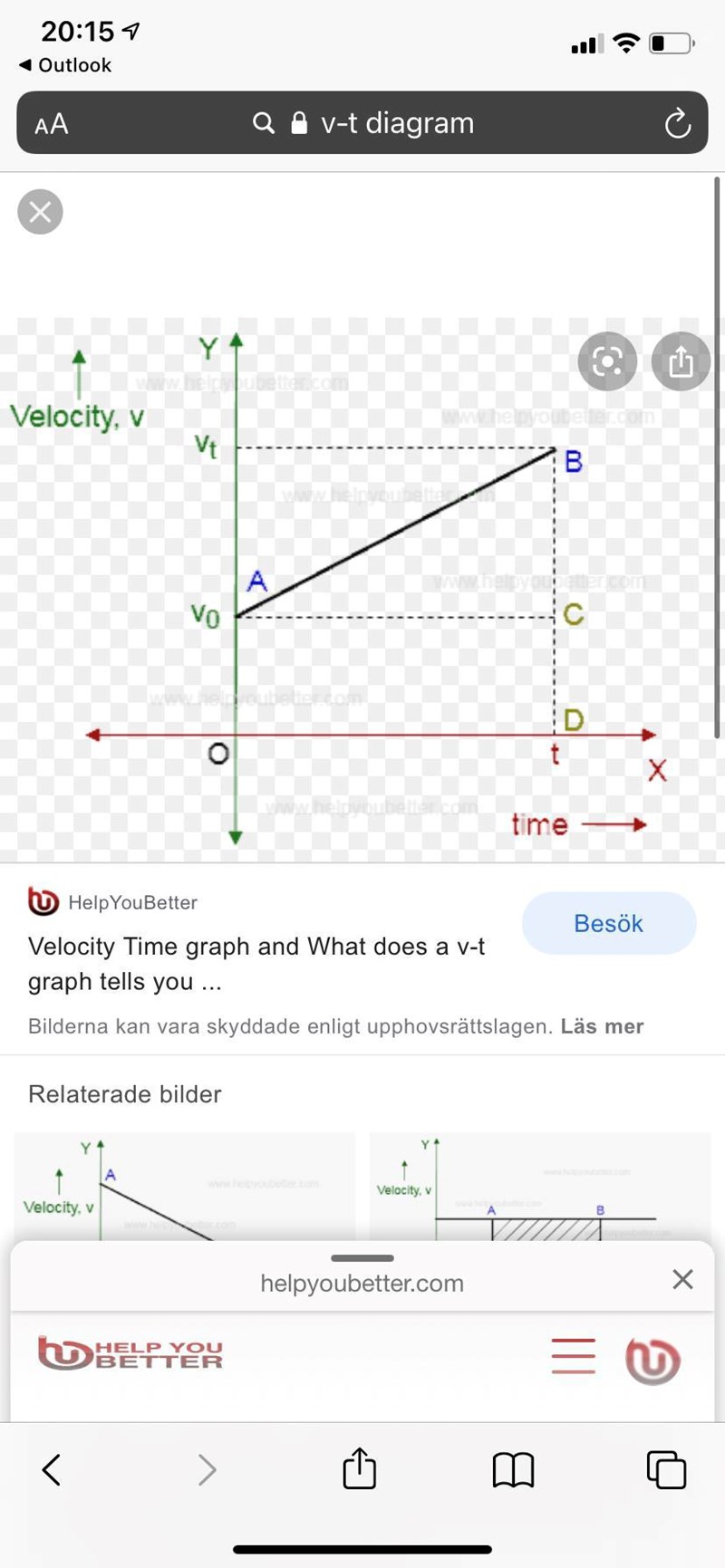Tap the Besök button
725x1568 pixels.
pyautogui.click(x=608, y=923)
